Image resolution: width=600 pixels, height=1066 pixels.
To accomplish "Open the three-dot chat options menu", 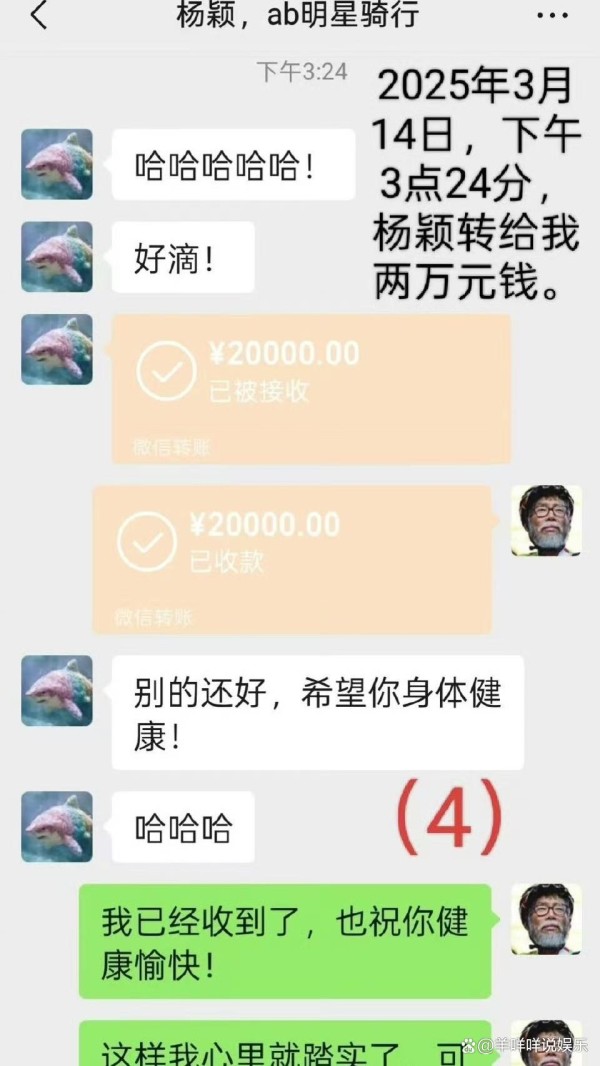I will [552, 15].
